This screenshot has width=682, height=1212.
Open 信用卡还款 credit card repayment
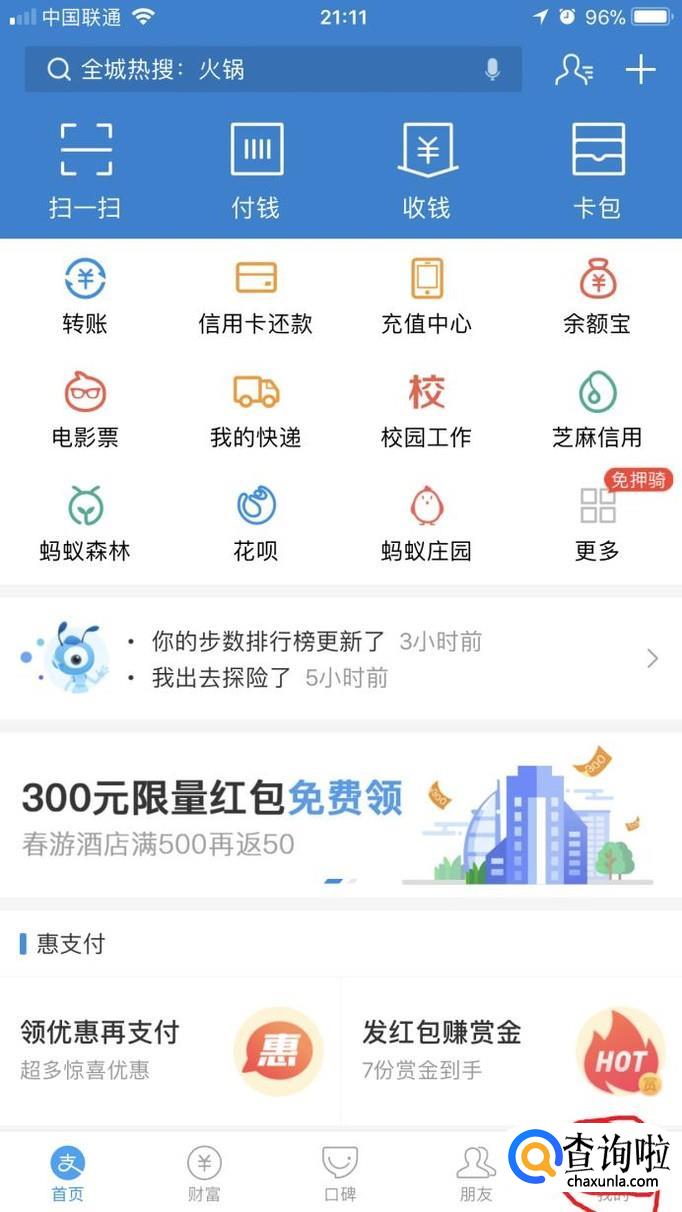(x=256, y=295)
